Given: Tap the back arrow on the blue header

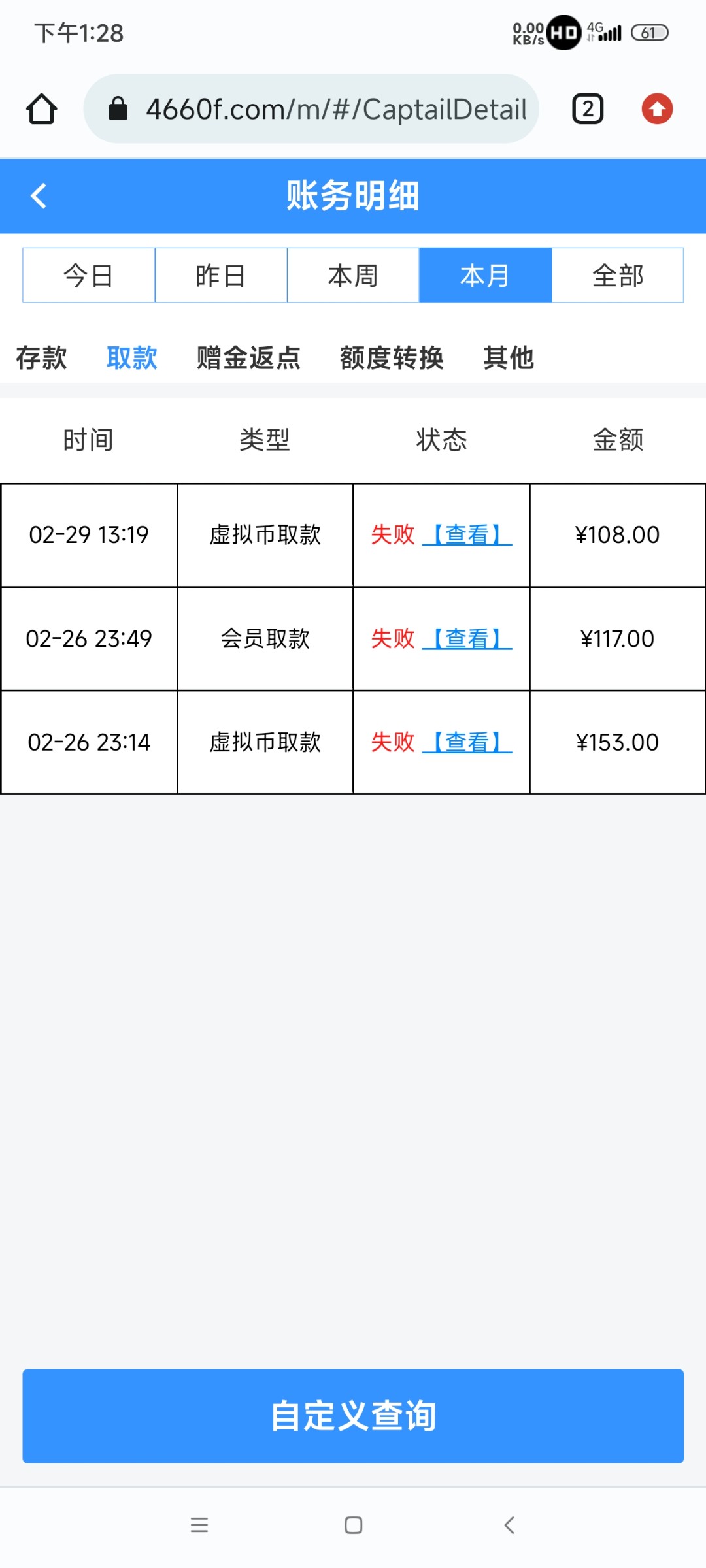Looking at the screenshot, I should (37, 195).
